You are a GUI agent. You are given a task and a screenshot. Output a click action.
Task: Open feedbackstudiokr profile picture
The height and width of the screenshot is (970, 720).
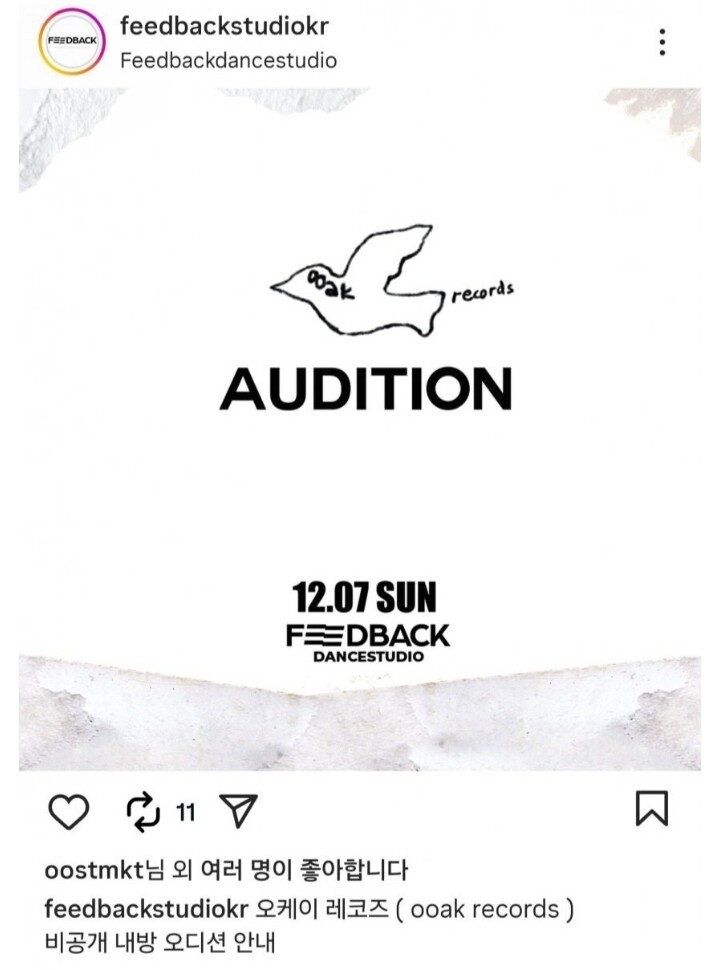coord(72,41)
